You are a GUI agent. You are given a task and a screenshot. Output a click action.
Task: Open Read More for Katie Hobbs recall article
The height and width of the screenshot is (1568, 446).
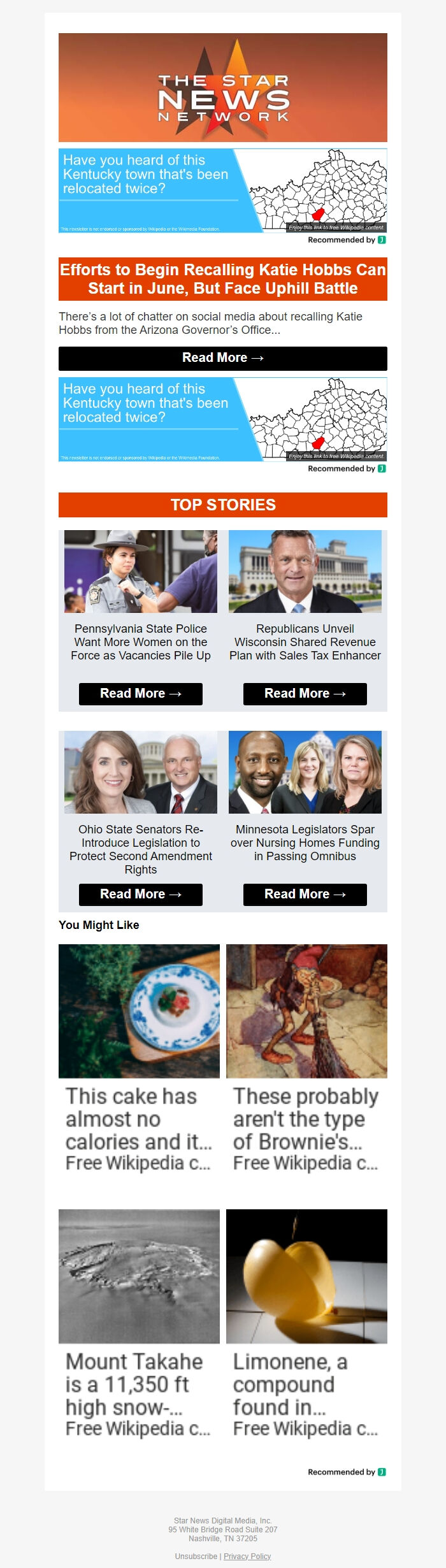click(x=222, y=358)
